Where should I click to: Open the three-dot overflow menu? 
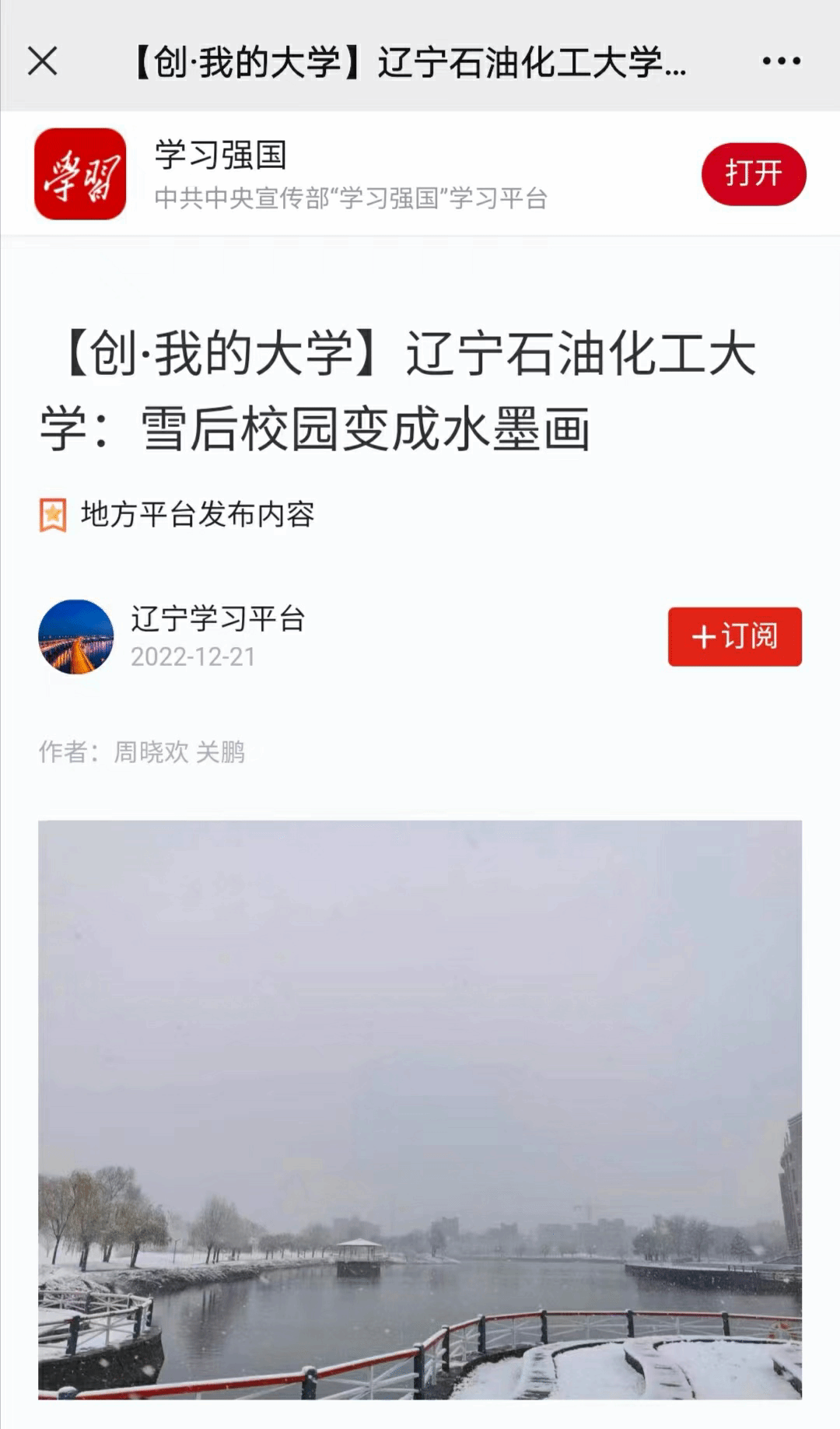tap(781, 61)
